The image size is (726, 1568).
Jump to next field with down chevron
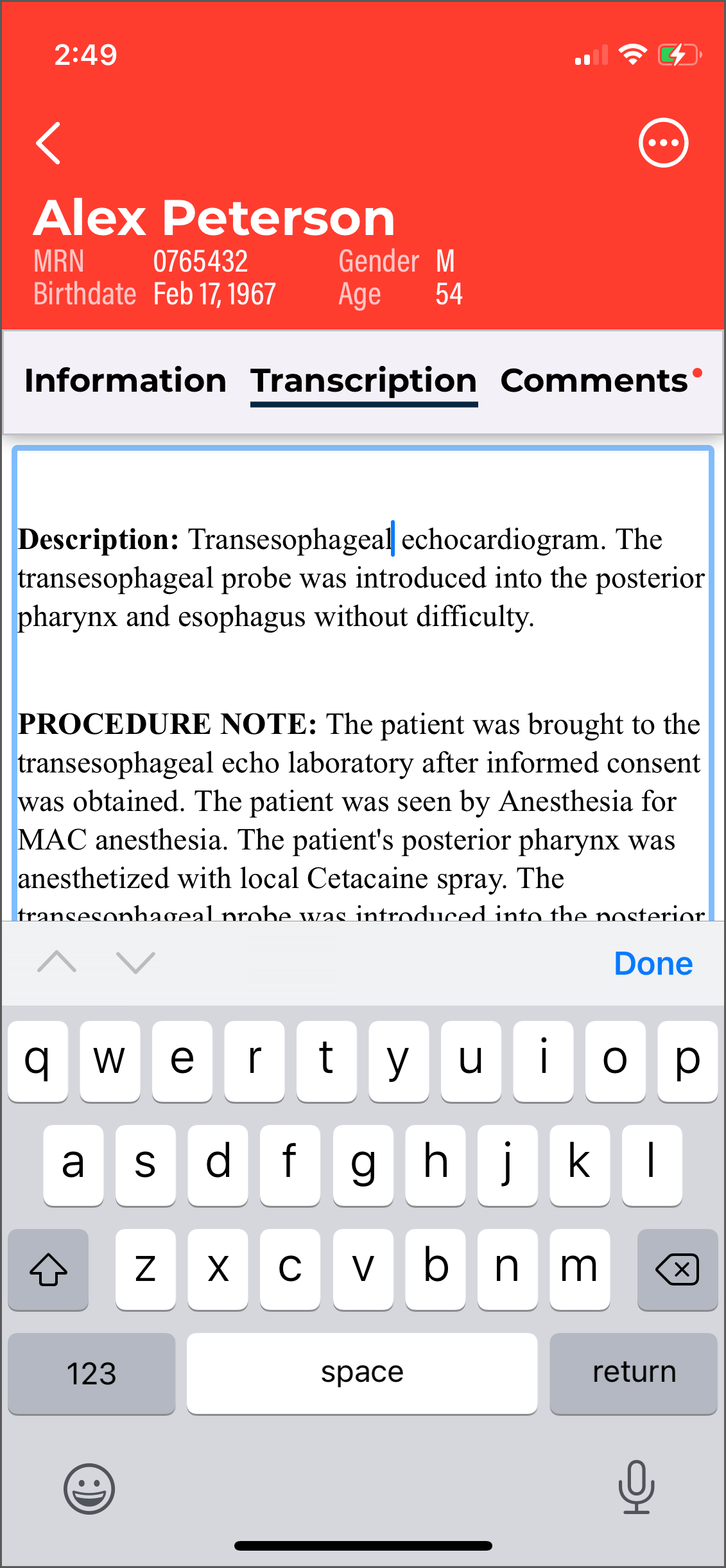(x=135, y=962)
